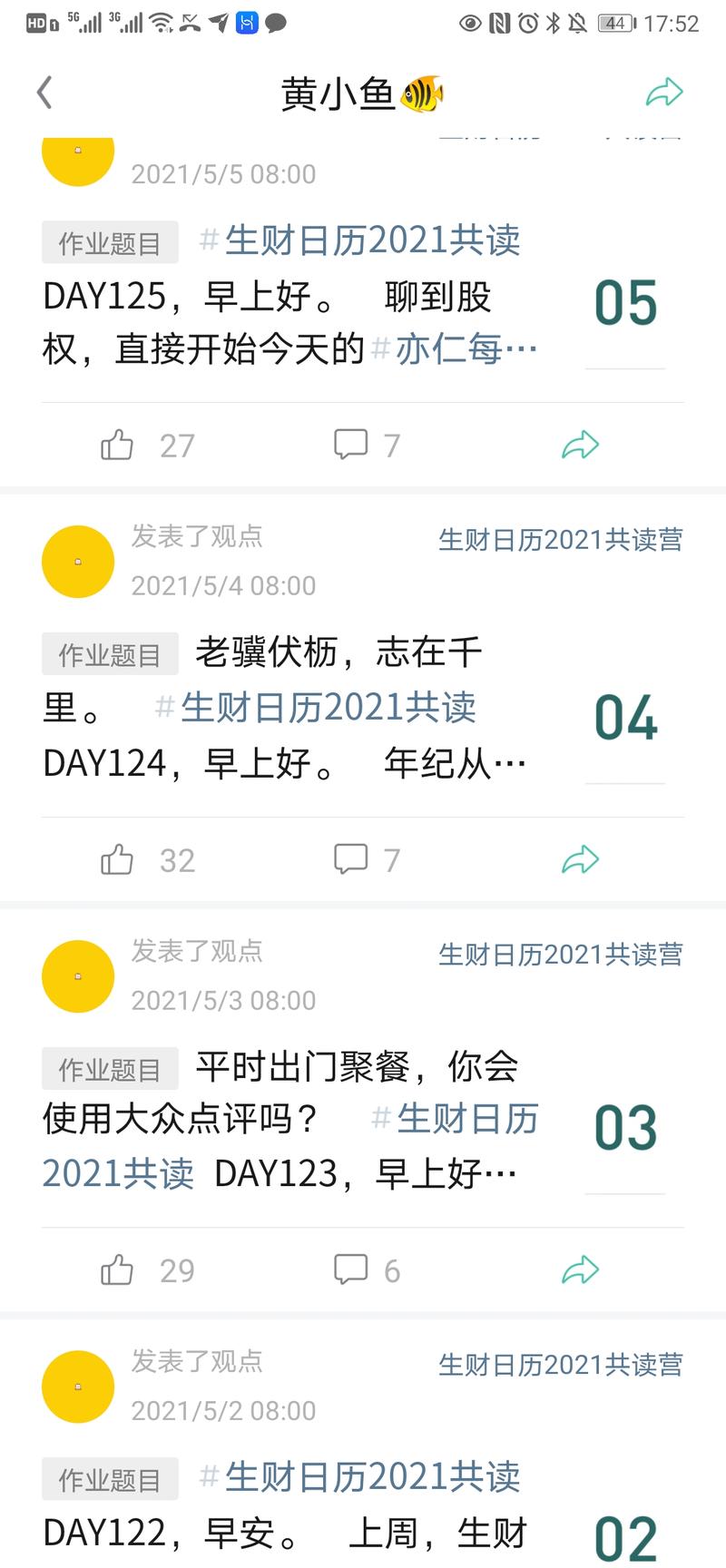Screen dimensions: 726x1568
Task: Tap the large 04 day number on the DAY124 post
Action: 624,719
